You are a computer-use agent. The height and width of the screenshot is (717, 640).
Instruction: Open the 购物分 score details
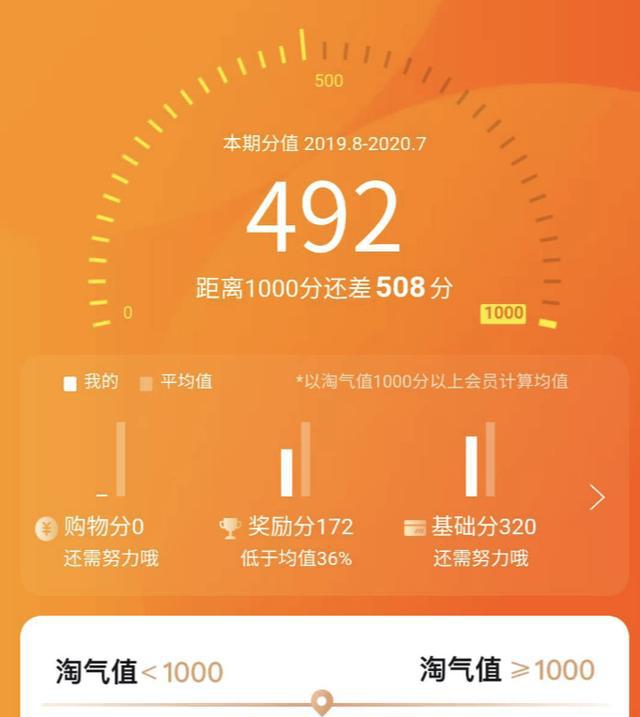[x=102, y=527]
